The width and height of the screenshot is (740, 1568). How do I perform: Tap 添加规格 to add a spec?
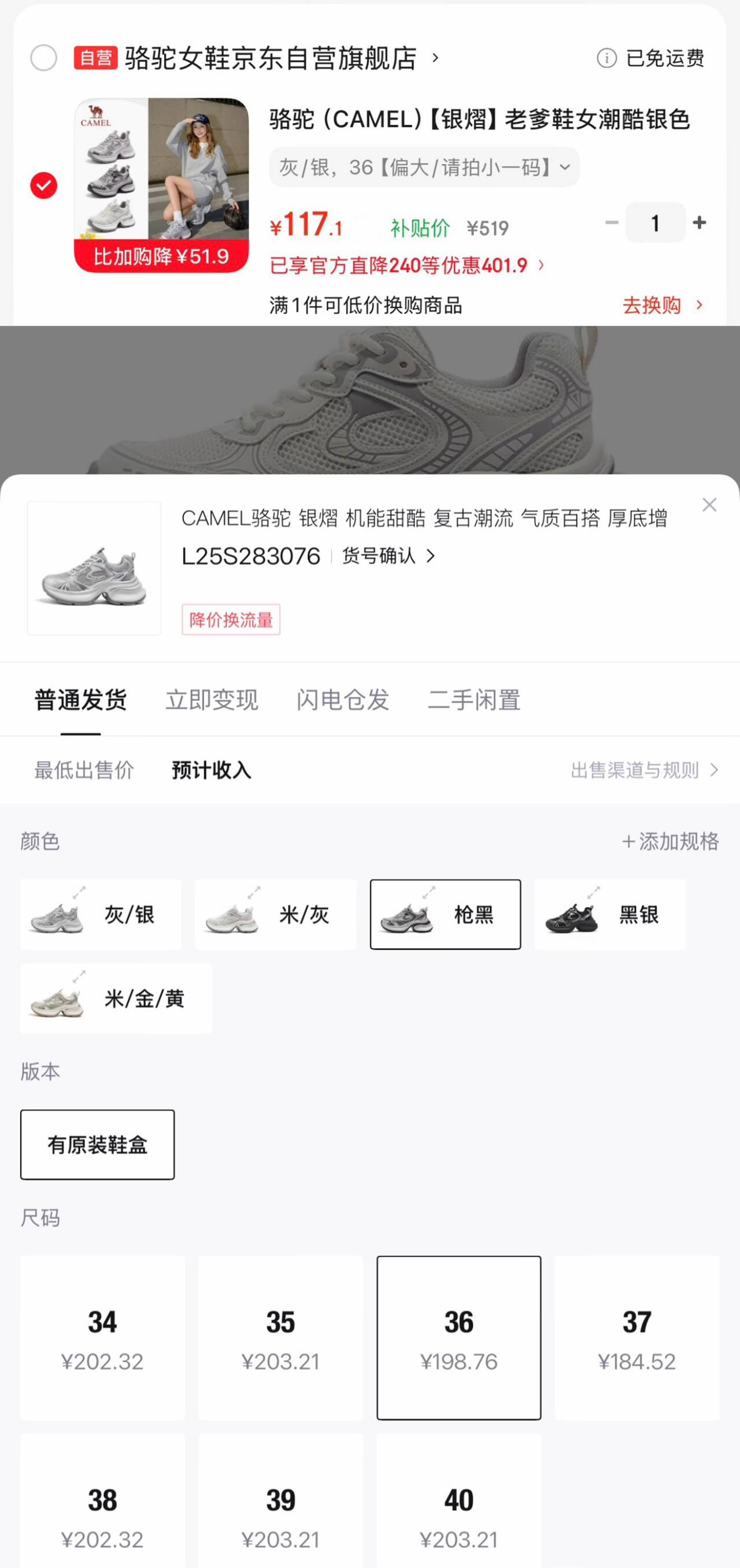coord(670,841)
